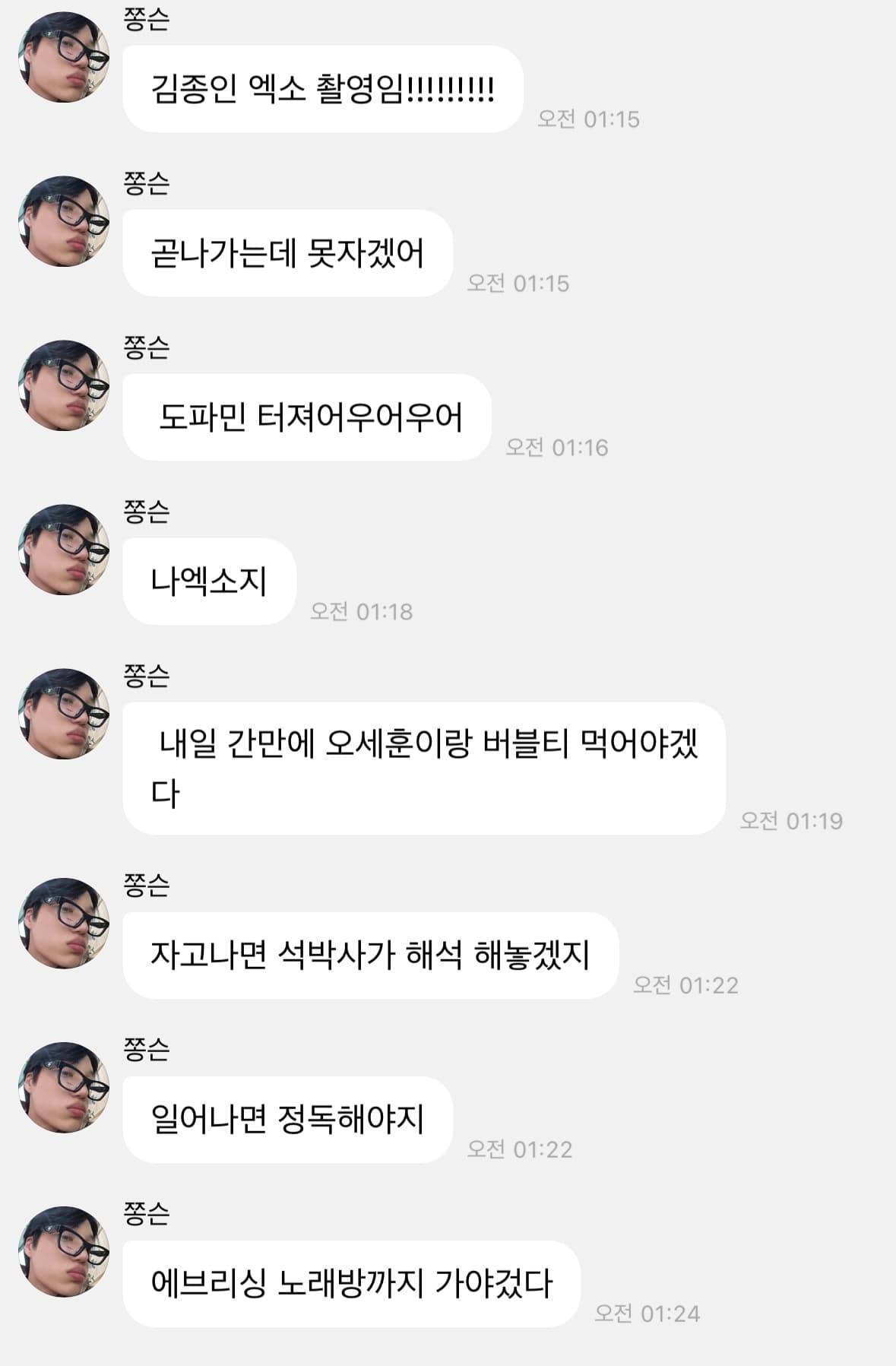Viewport: 896px width, 1366px height.
Task: View the profile picture next to the 나엑소지 message
Action: point(64,550)
